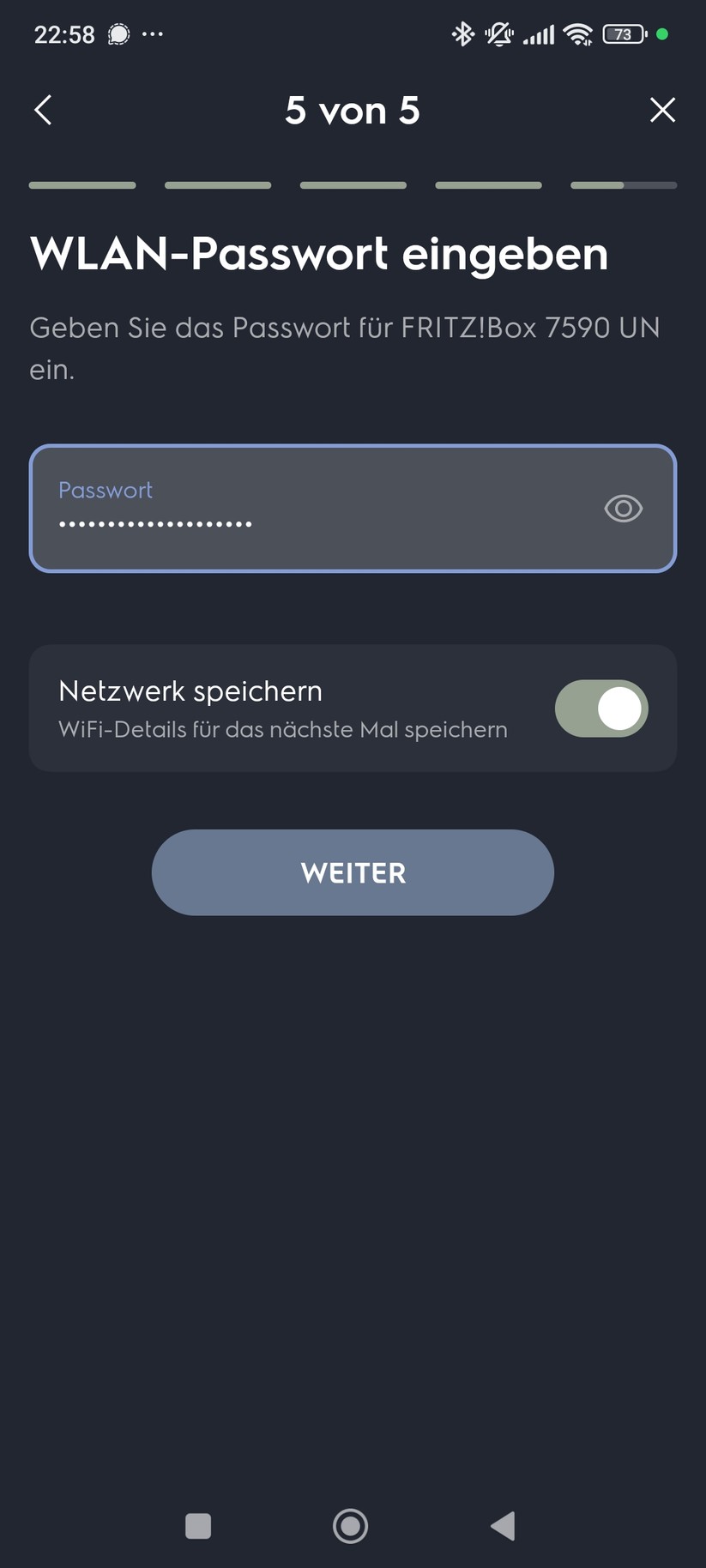706x1568 pixels.
Task: Tap the WEITER button
Action: (x=353, y=872)
